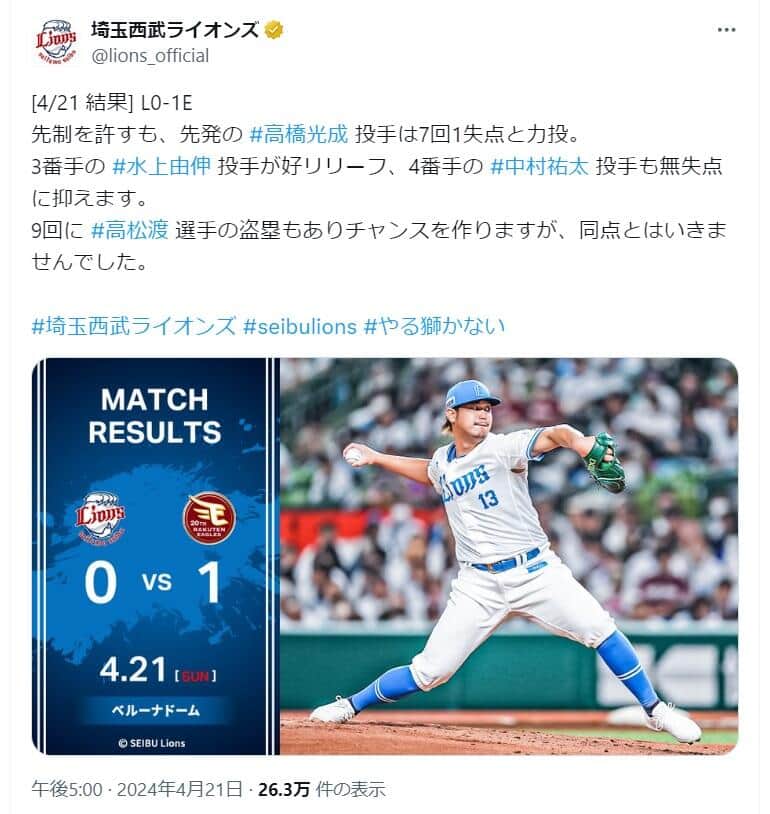Open the 埼玉西武ライオンズ account name
Image resolution: width=770 pixels, height=814 pixels.
[174, 30]
